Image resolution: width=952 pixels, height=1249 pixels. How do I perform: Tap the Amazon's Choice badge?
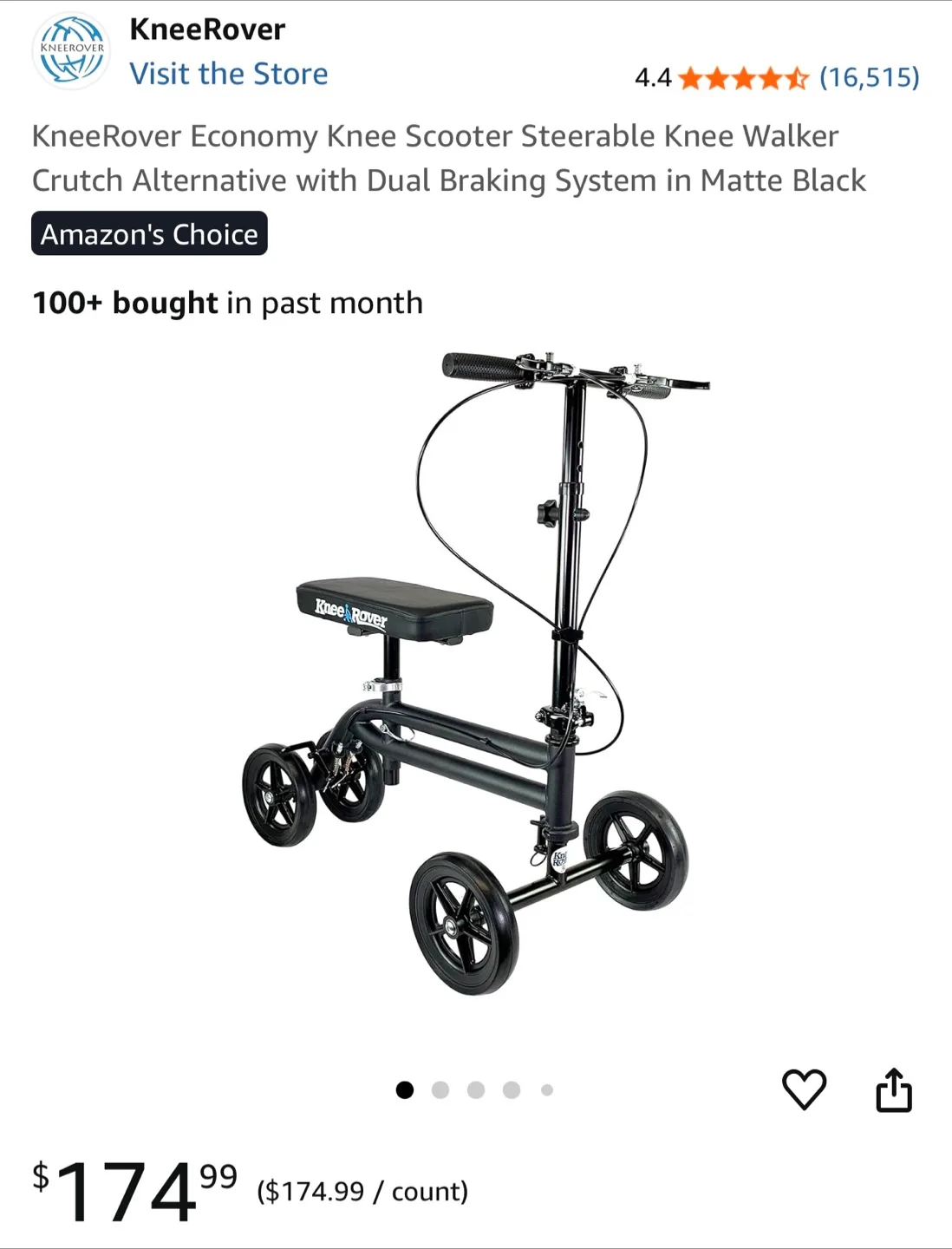click(x=149, y=234)
